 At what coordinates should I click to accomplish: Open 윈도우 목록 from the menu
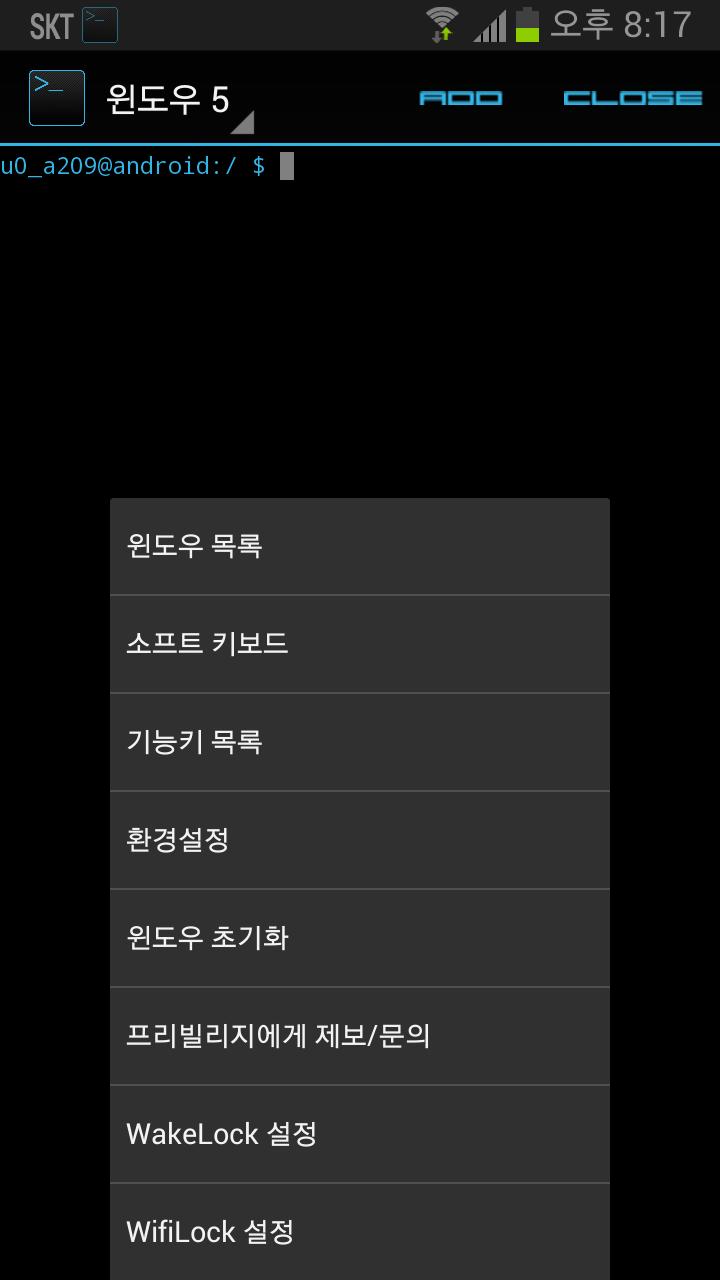point(359,546)
